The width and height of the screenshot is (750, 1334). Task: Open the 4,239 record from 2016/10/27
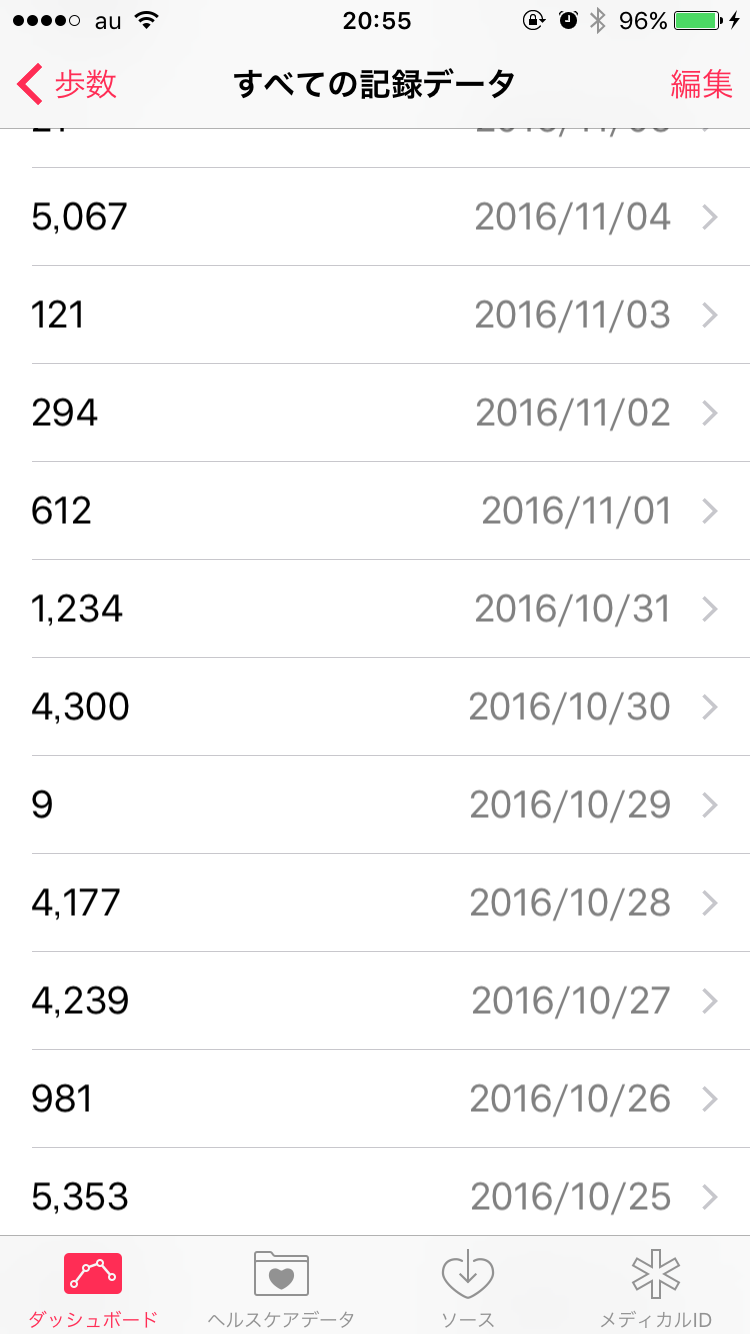[375, 1001]
